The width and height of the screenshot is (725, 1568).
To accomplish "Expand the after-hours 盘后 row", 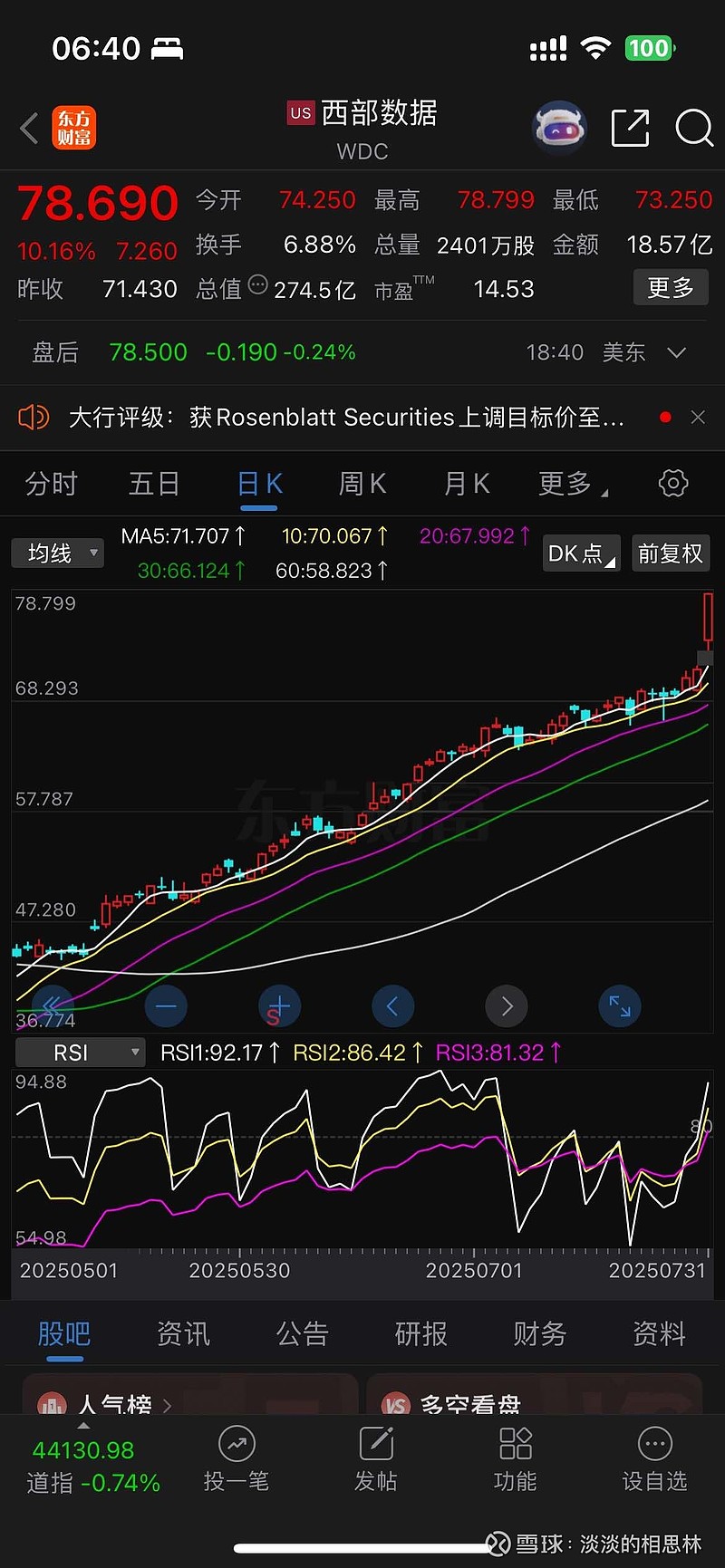I will 676,352.
